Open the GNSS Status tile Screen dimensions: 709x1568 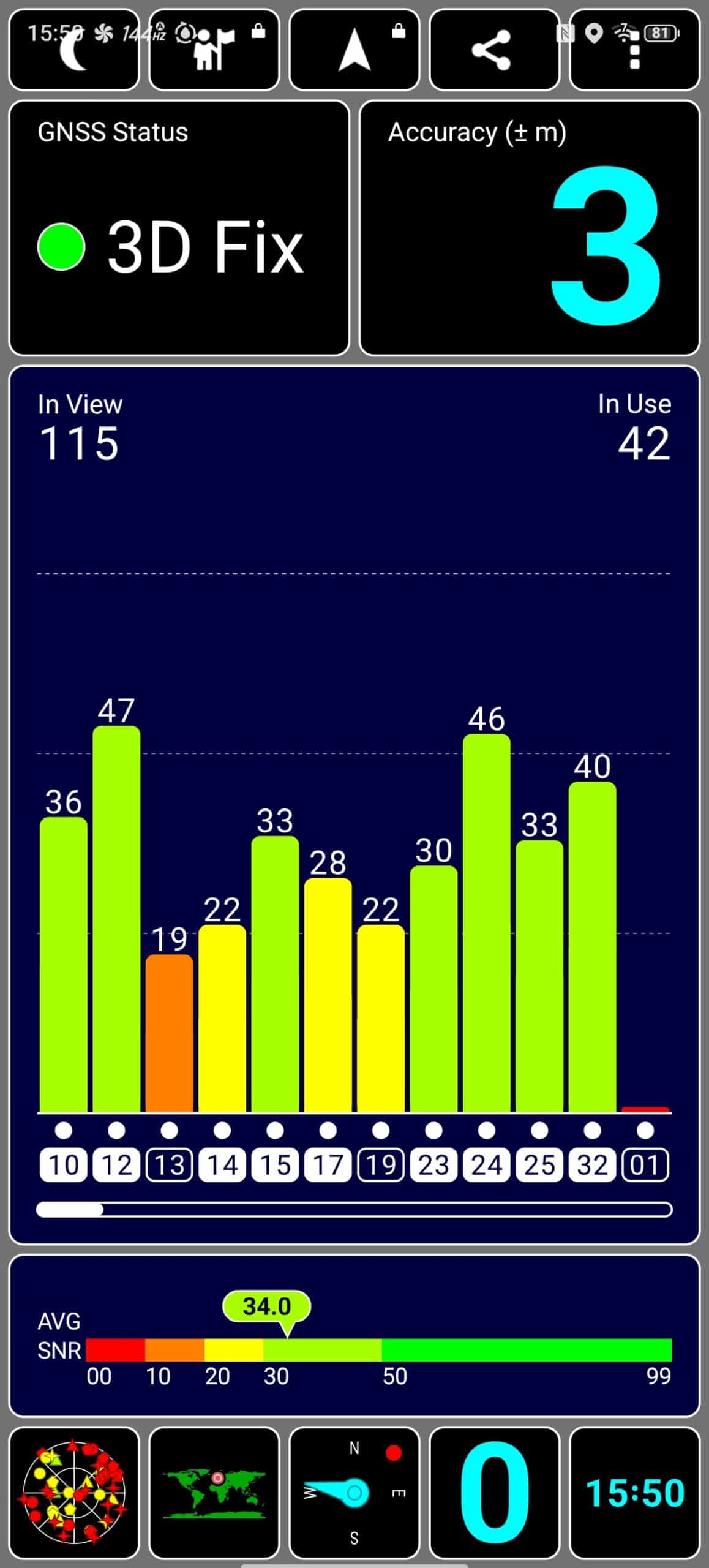click(x=179, y=228)
